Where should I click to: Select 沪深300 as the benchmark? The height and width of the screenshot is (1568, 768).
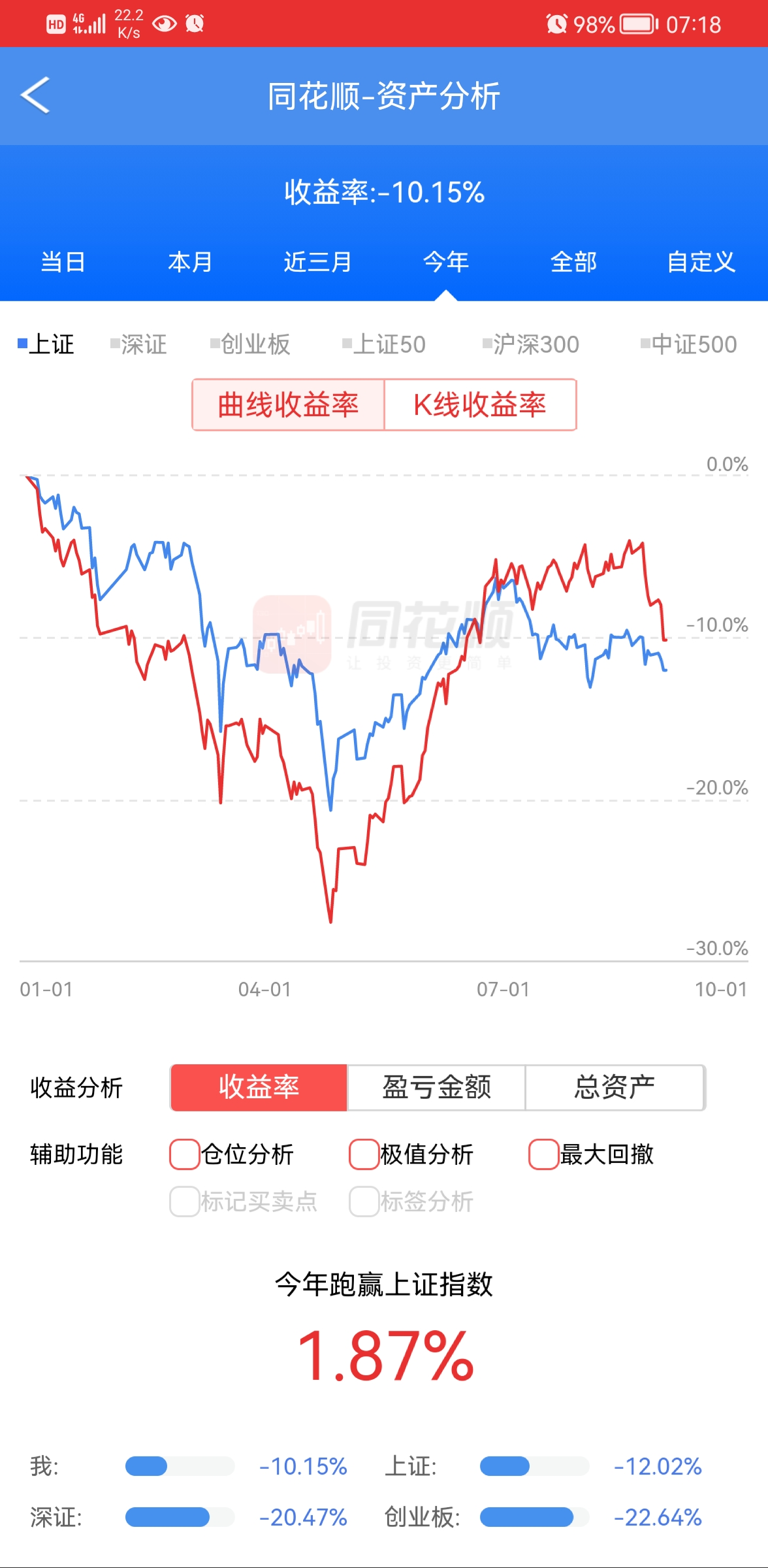click(532, 344)
